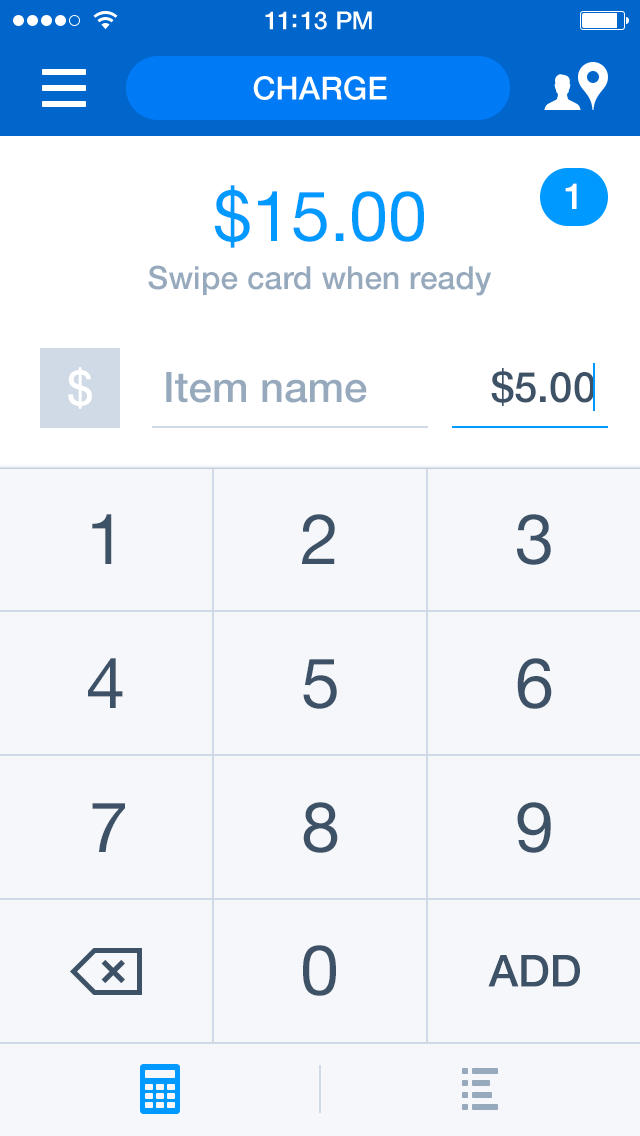Enter digit 3 on the keypad
The width and height of the screenshot is (640, 1136).
click(x=534, y=540)
